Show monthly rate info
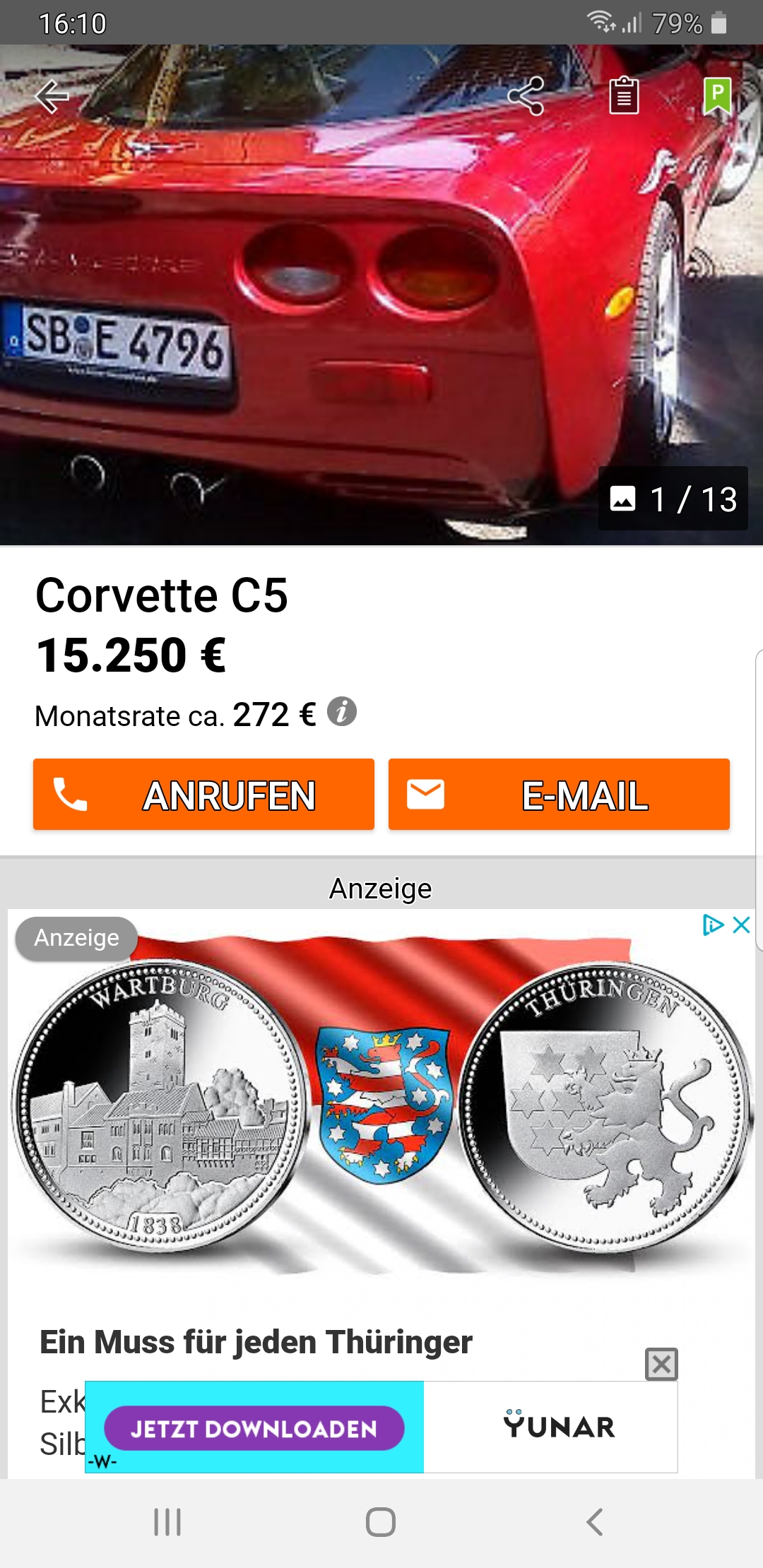Viewport: 763px width, 1568px height. [x=342, y=712]
